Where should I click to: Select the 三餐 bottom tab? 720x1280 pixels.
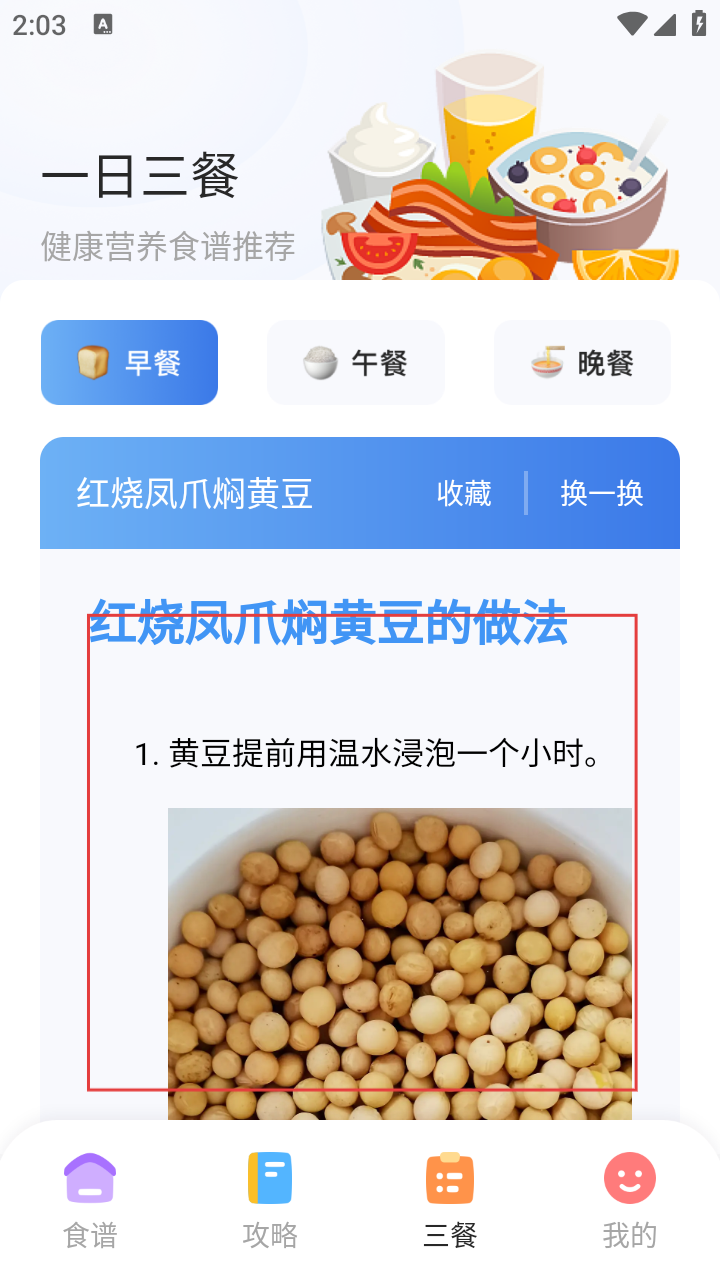pos(450,1198)
